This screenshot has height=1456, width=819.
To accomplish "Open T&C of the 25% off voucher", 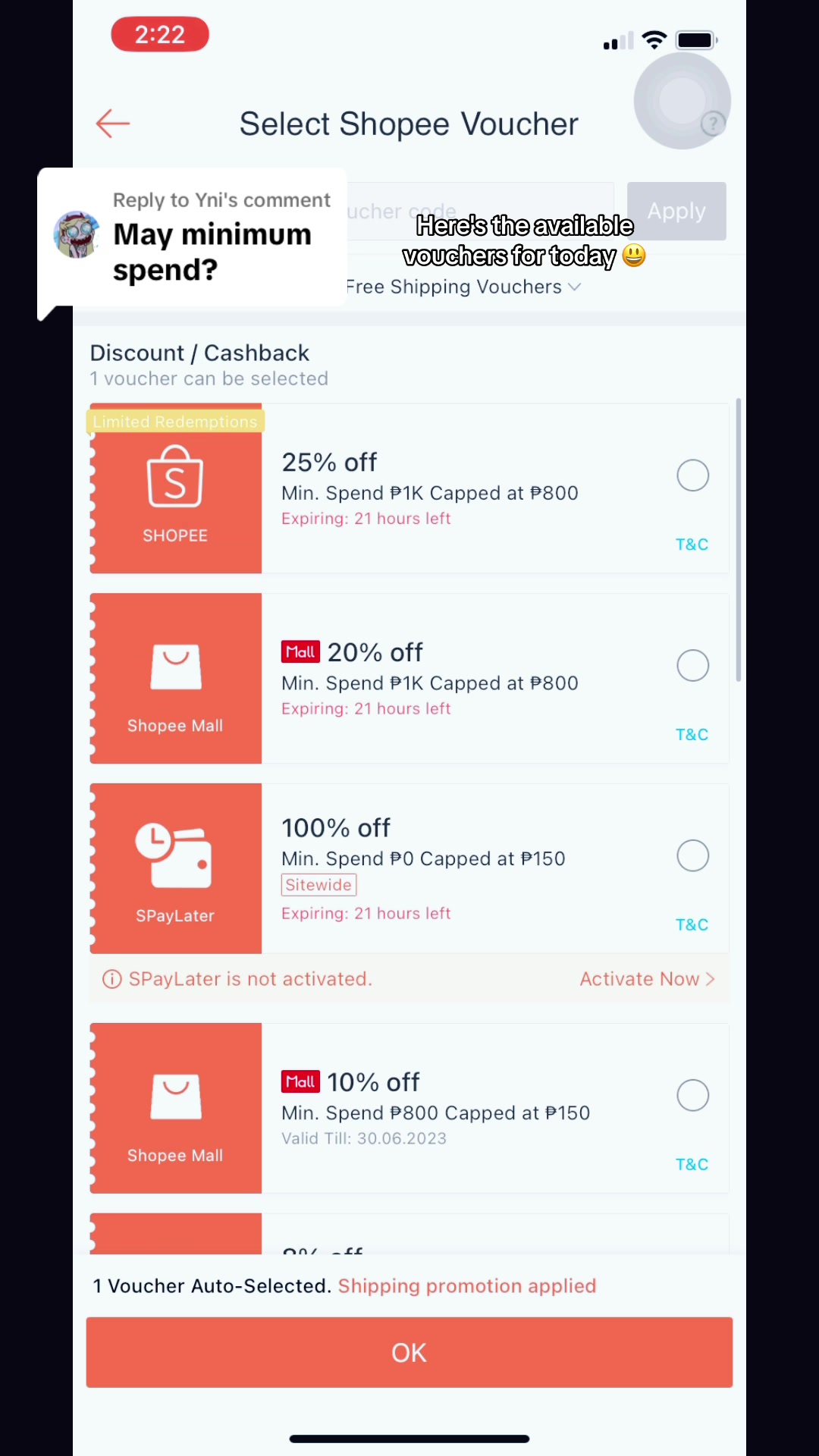I will [692, 544].
